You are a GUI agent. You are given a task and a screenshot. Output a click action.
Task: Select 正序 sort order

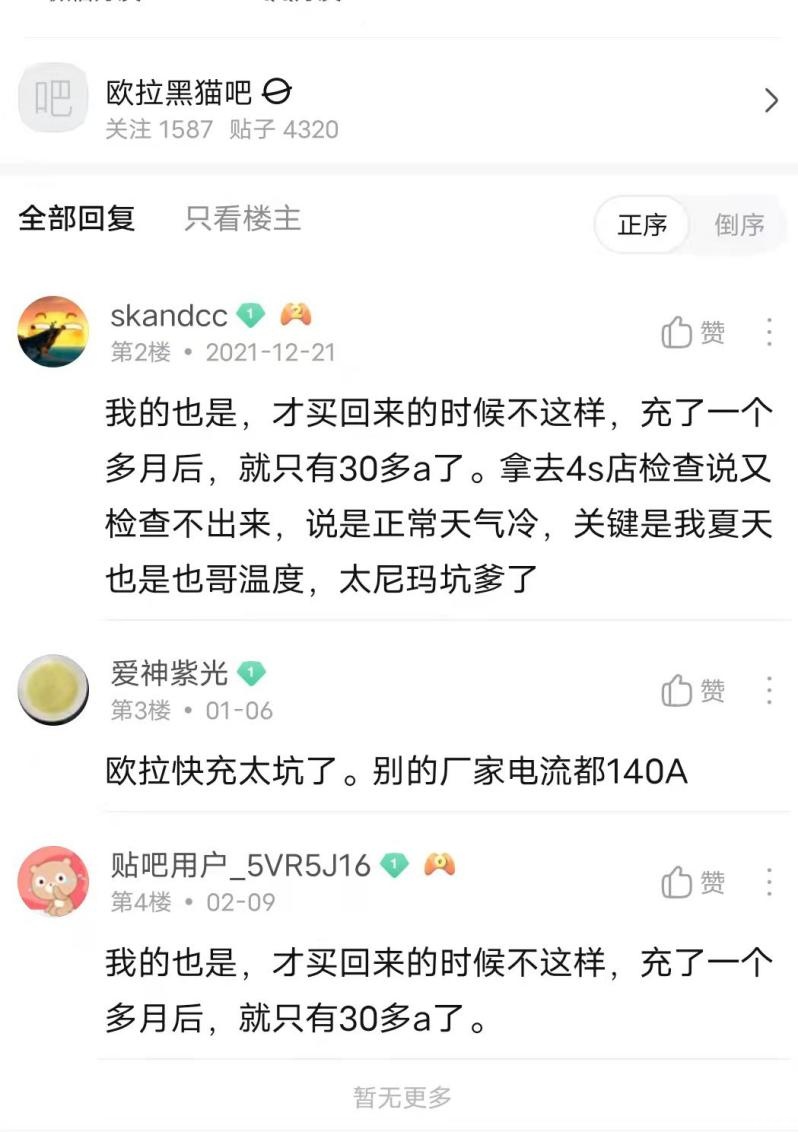pyautogui.click(x=642, y=225)
